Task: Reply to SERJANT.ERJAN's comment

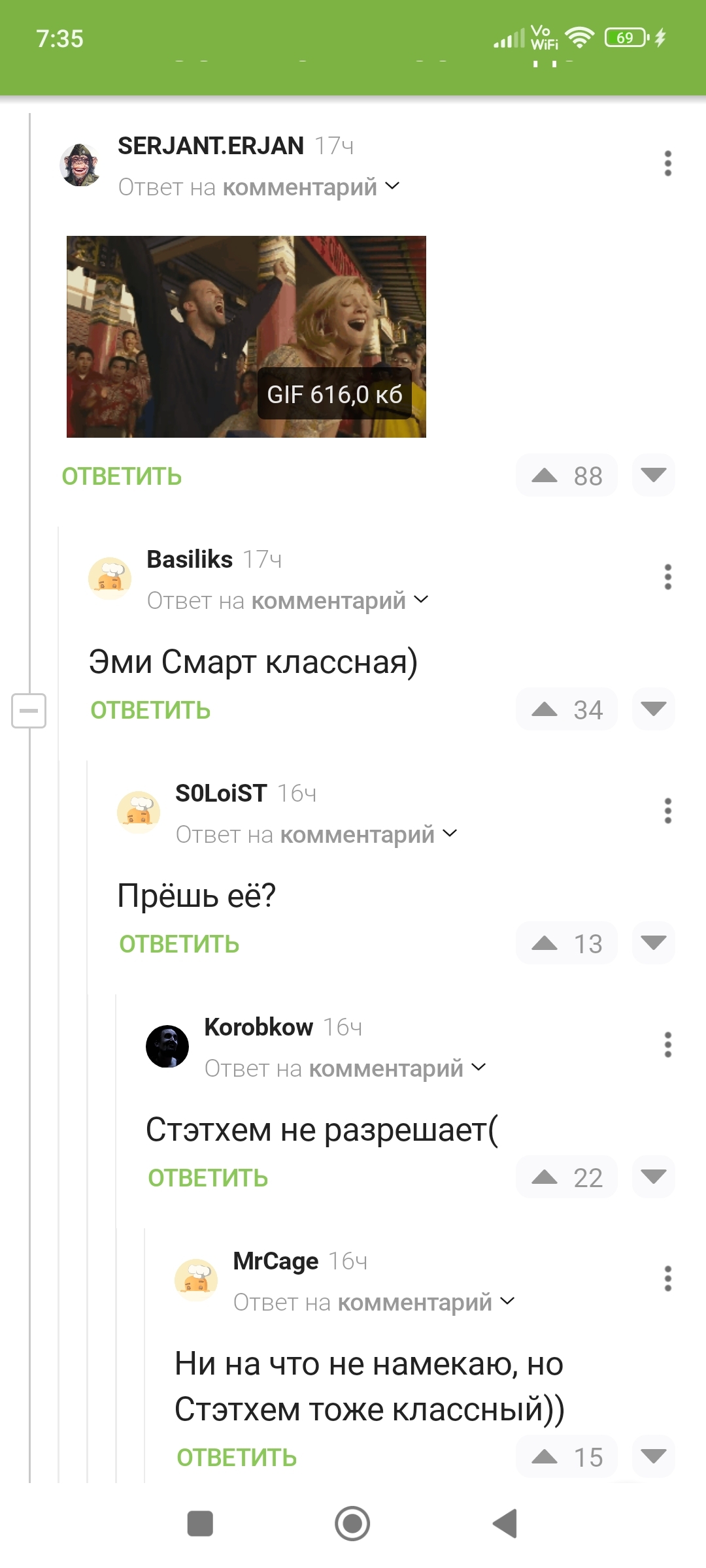Action: (x=122, y=476)
